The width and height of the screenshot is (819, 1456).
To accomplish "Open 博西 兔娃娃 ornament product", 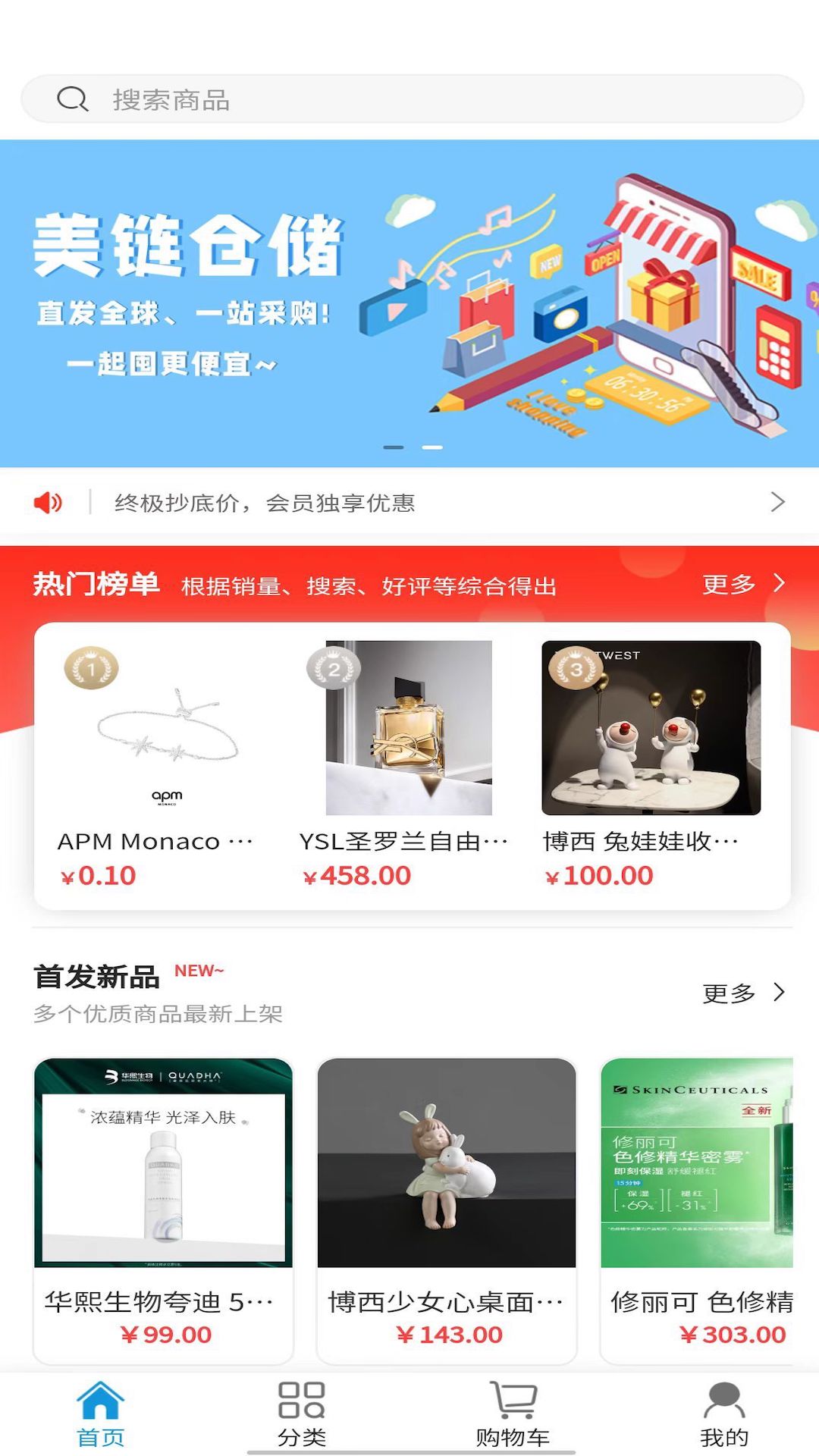I will click(x=651, y=766).
